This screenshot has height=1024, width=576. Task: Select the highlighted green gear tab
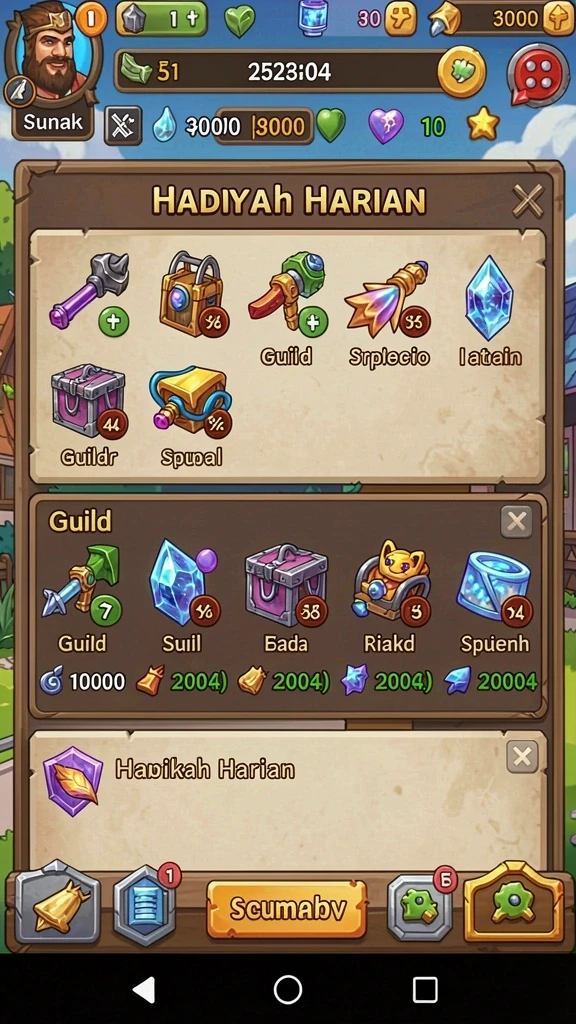pyautogui.click(x=514, y=903)
